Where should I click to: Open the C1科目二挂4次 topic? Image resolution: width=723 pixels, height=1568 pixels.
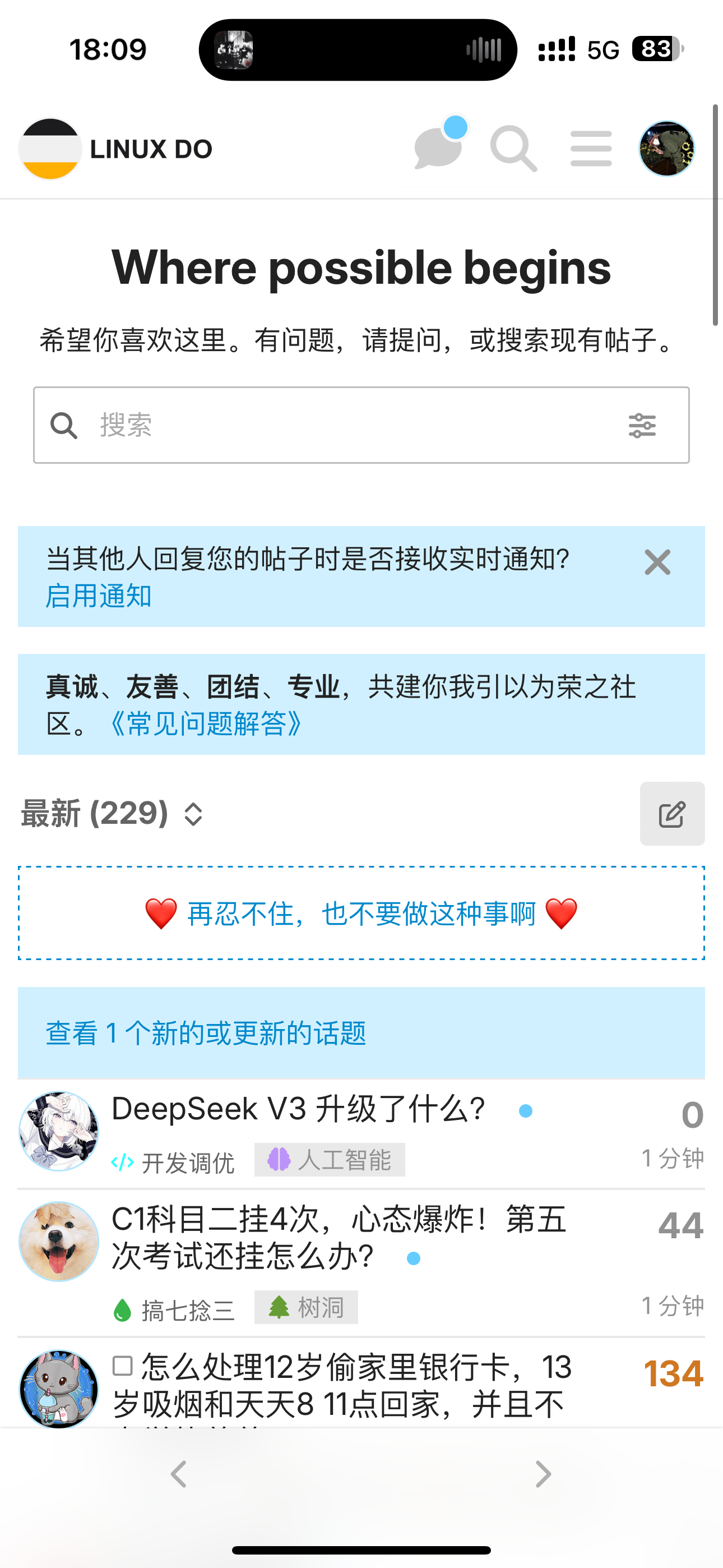pyautogui.click(x=339, y=1237)
